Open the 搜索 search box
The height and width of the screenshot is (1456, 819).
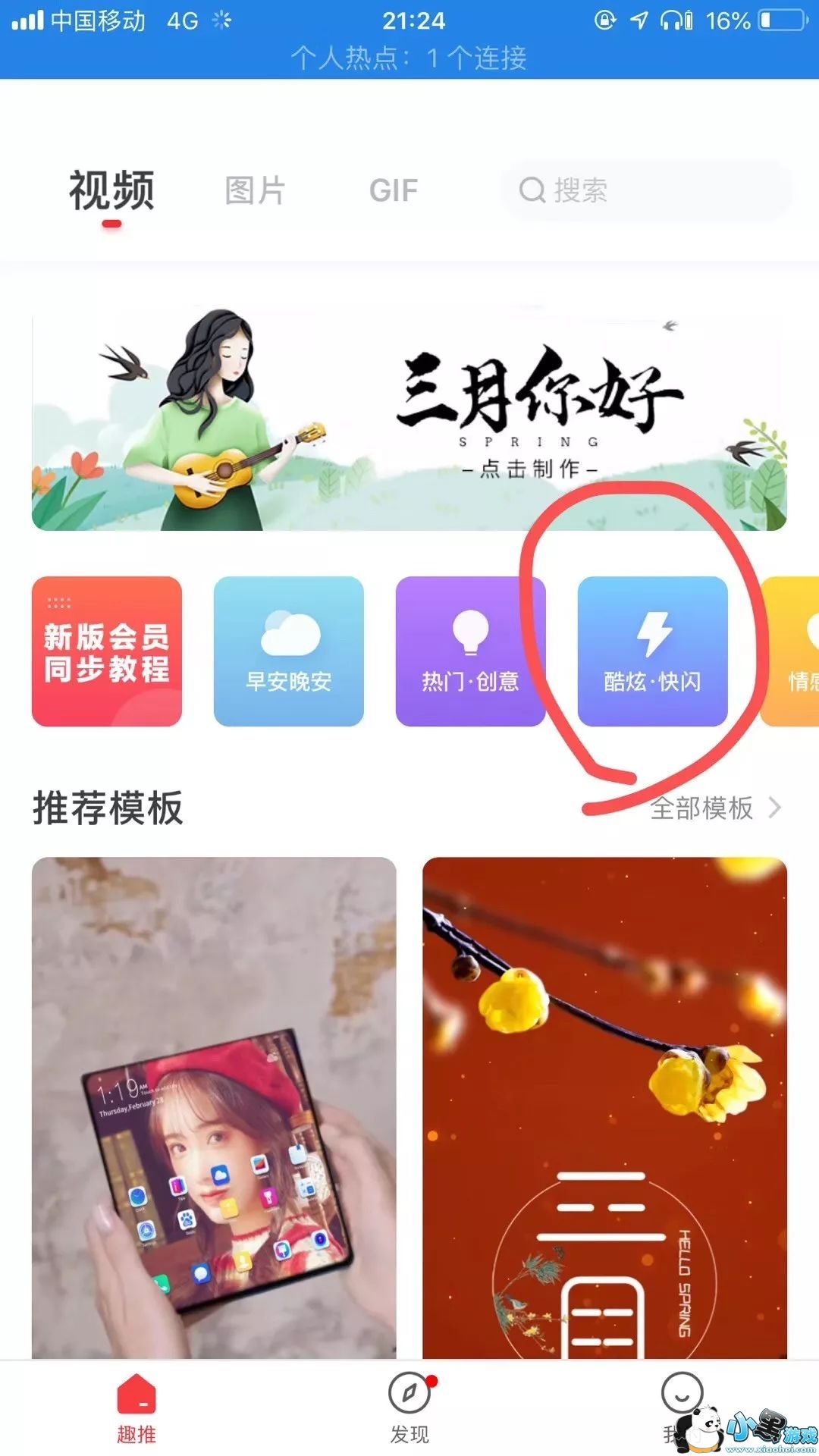pyautogui.click(x=646, y=190)
